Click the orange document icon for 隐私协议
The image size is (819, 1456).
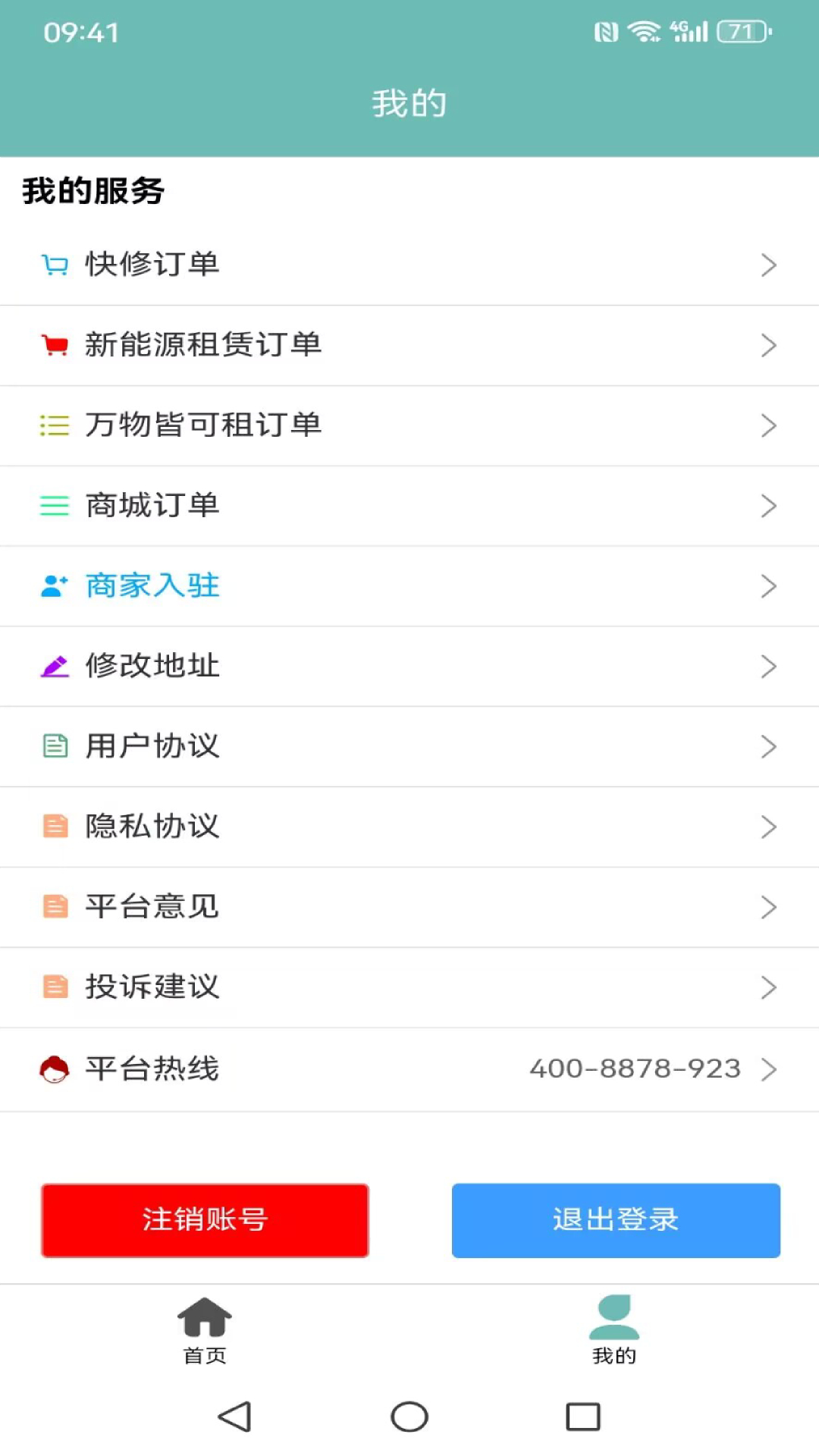(54, 827)
